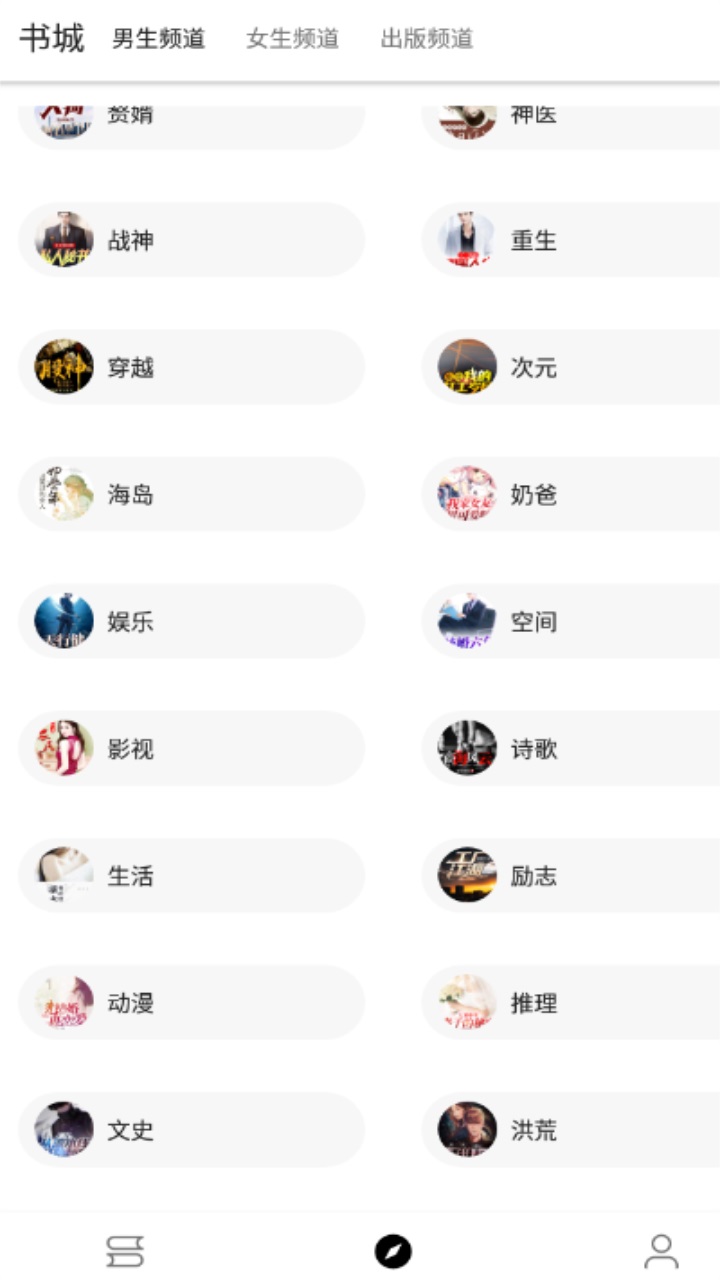Tap the 影视 category cover image

62,748
